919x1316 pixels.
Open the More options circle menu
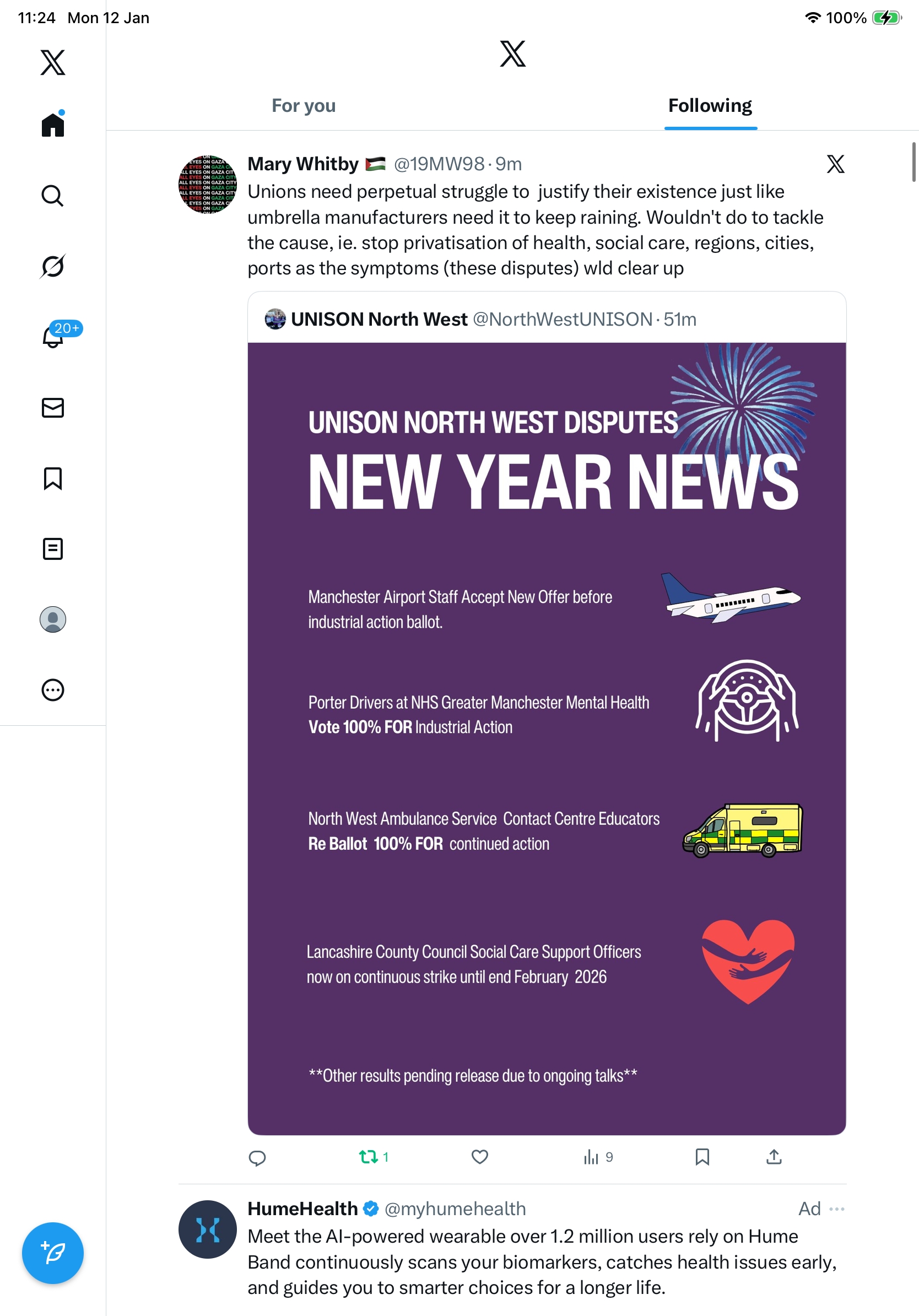point(53,689)
